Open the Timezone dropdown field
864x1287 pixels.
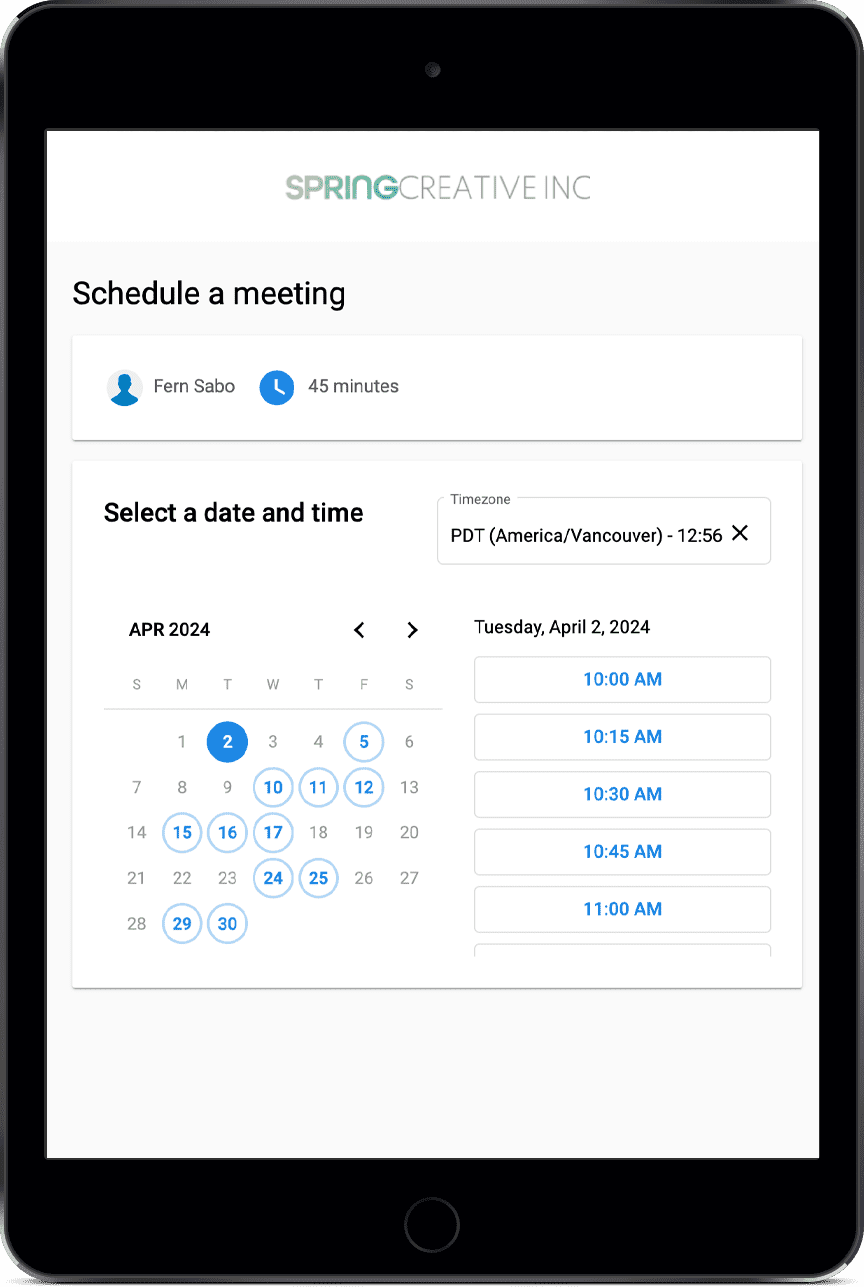[x=585, y=535]
